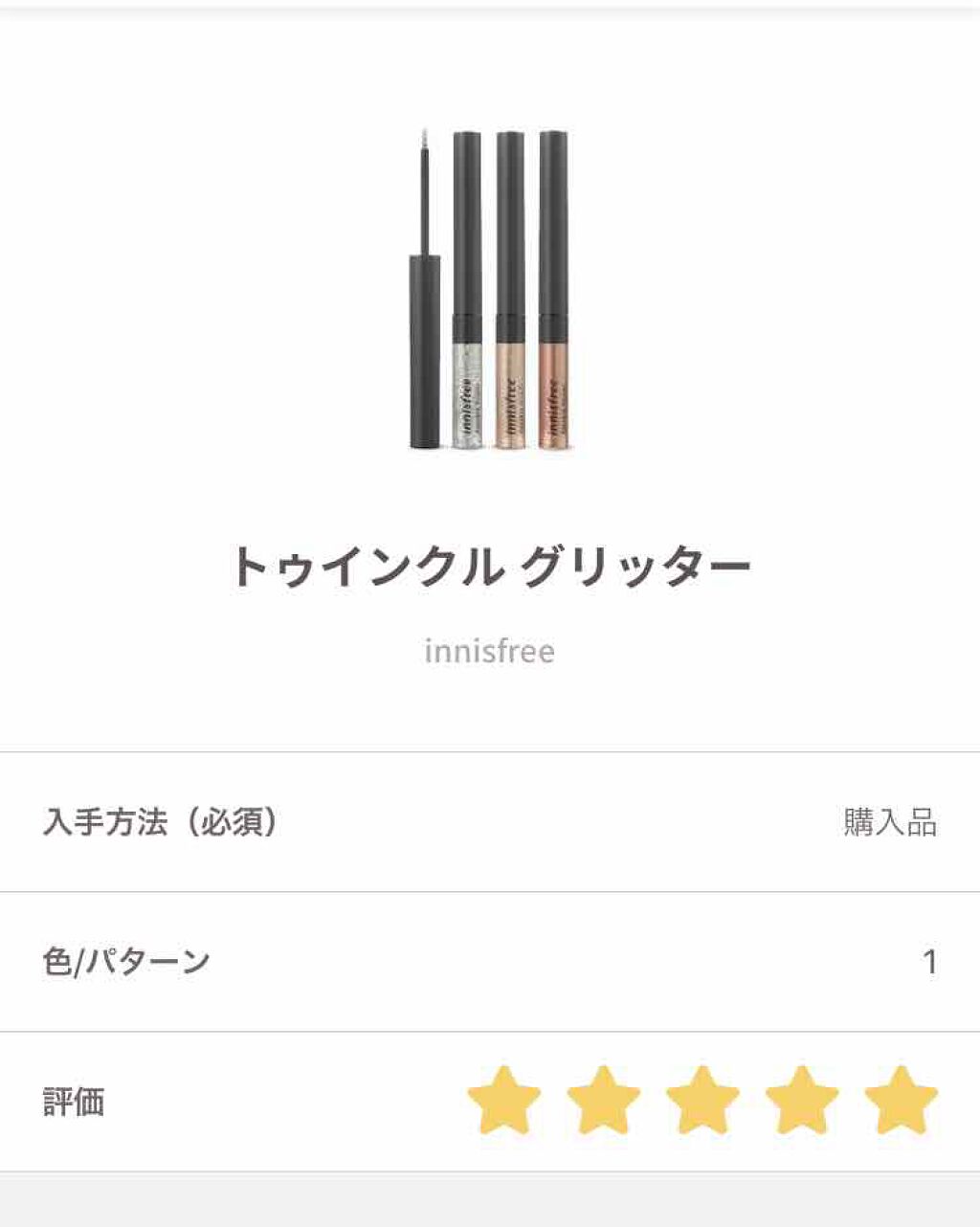
Task: Open the innisfree brand link
Action: 489,651
